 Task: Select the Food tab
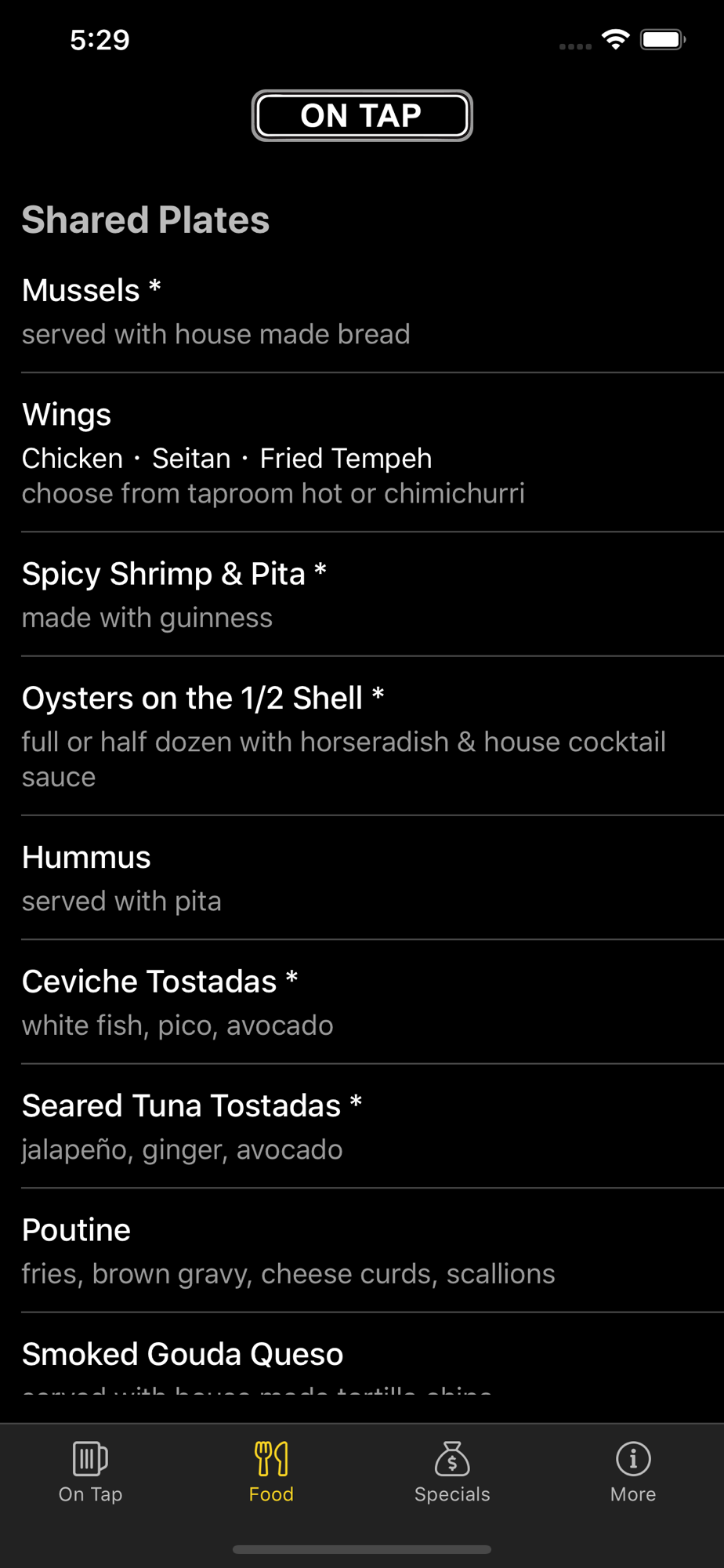[271, 1472]
